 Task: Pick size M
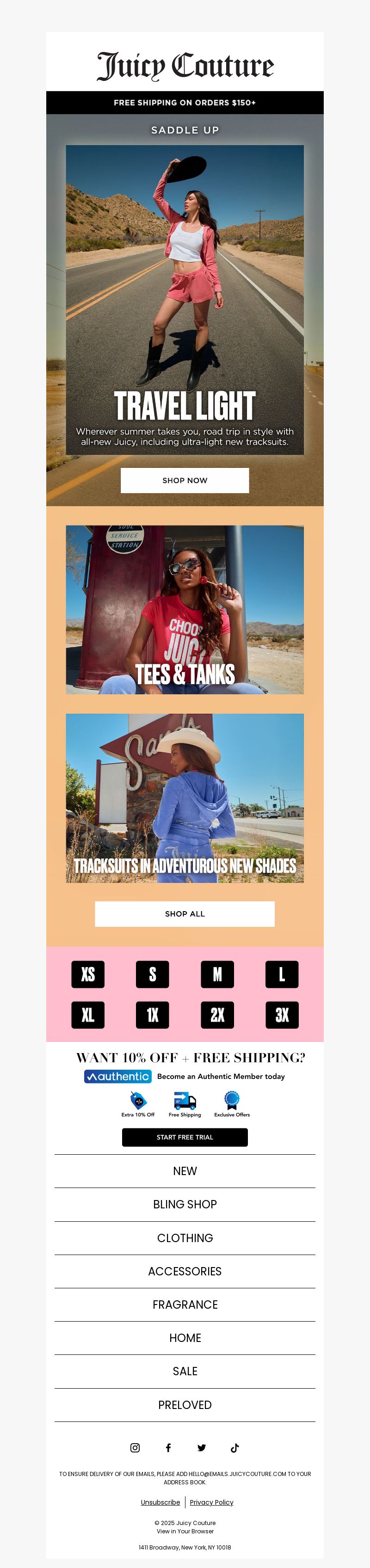(217, 974)
